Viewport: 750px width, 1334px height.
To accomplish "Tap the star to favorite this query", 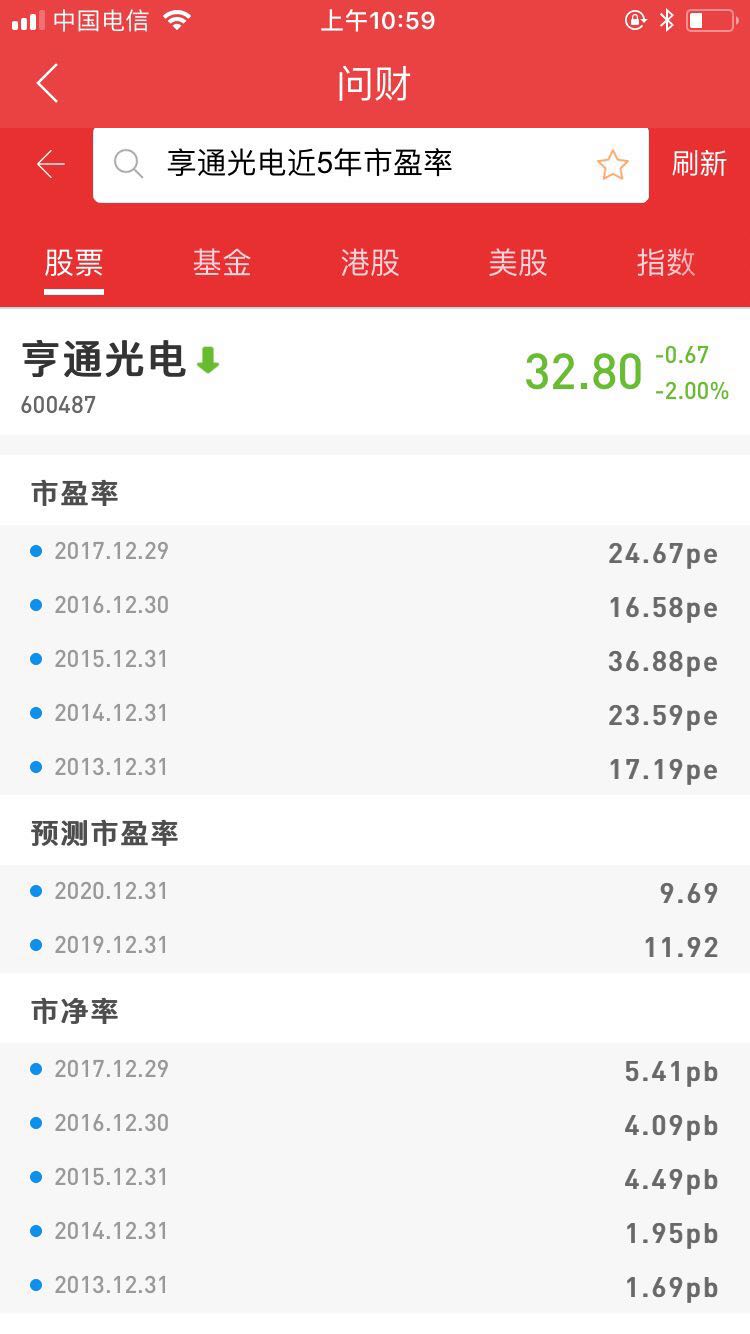I will click(613, 165).
